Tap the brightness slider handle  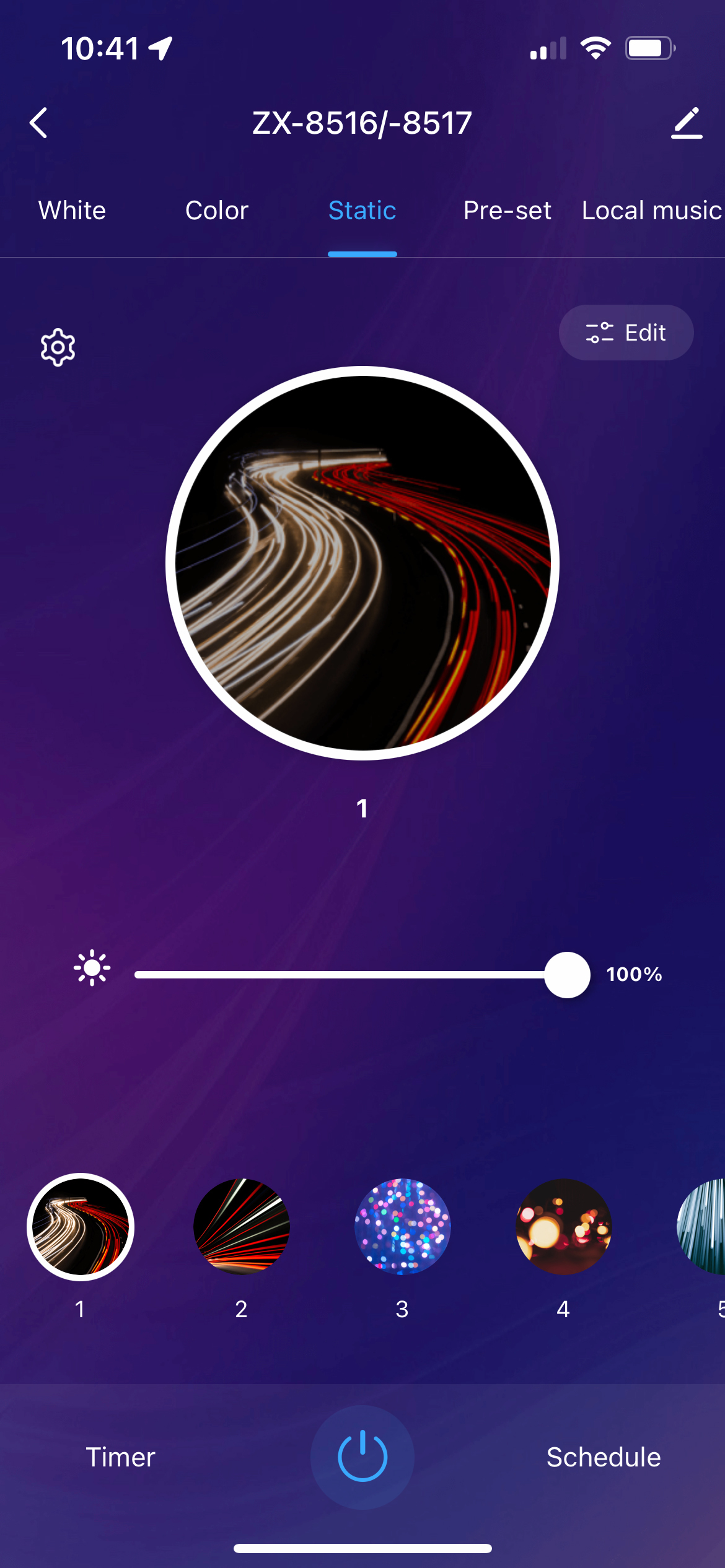coord(567,975)
